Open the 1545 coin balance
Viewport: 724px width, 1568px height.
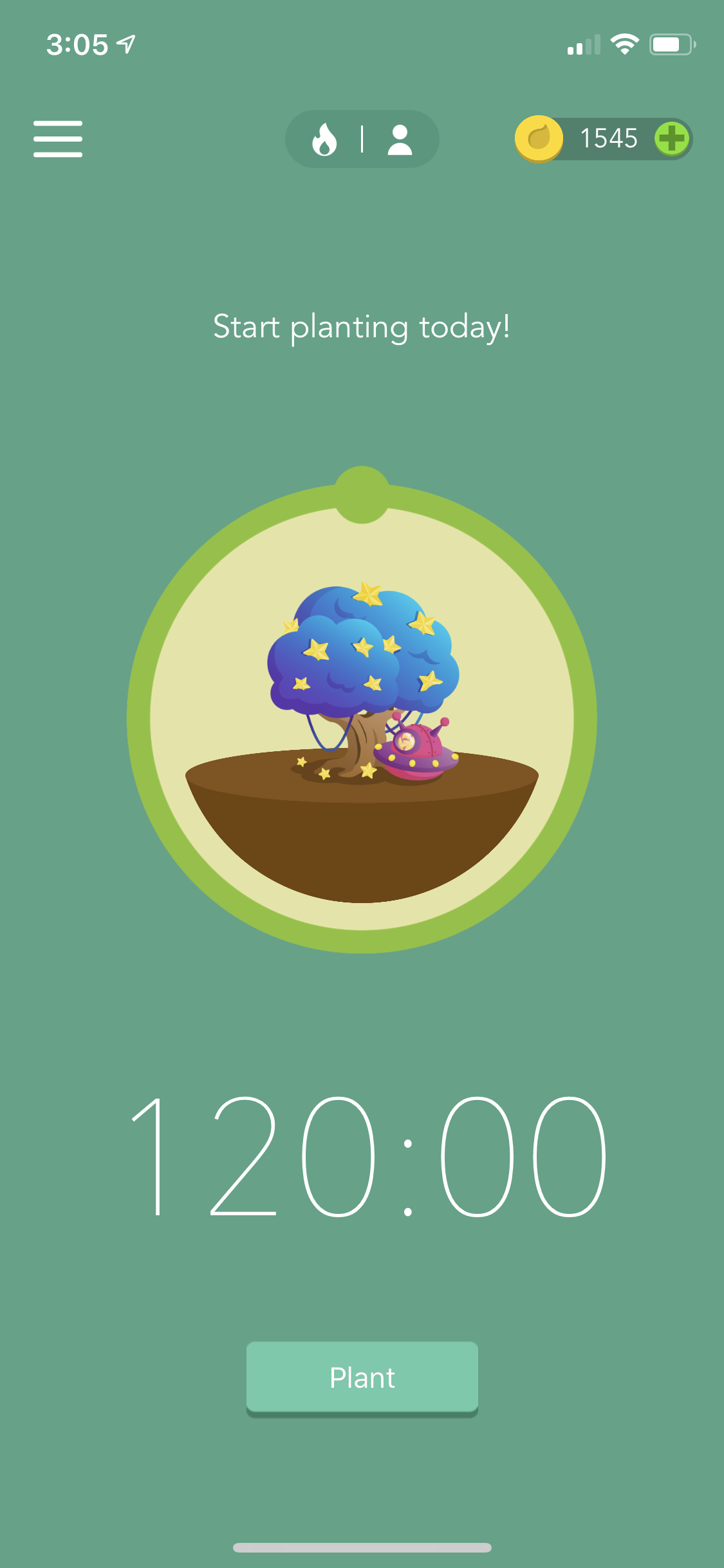tap(608, 138)
